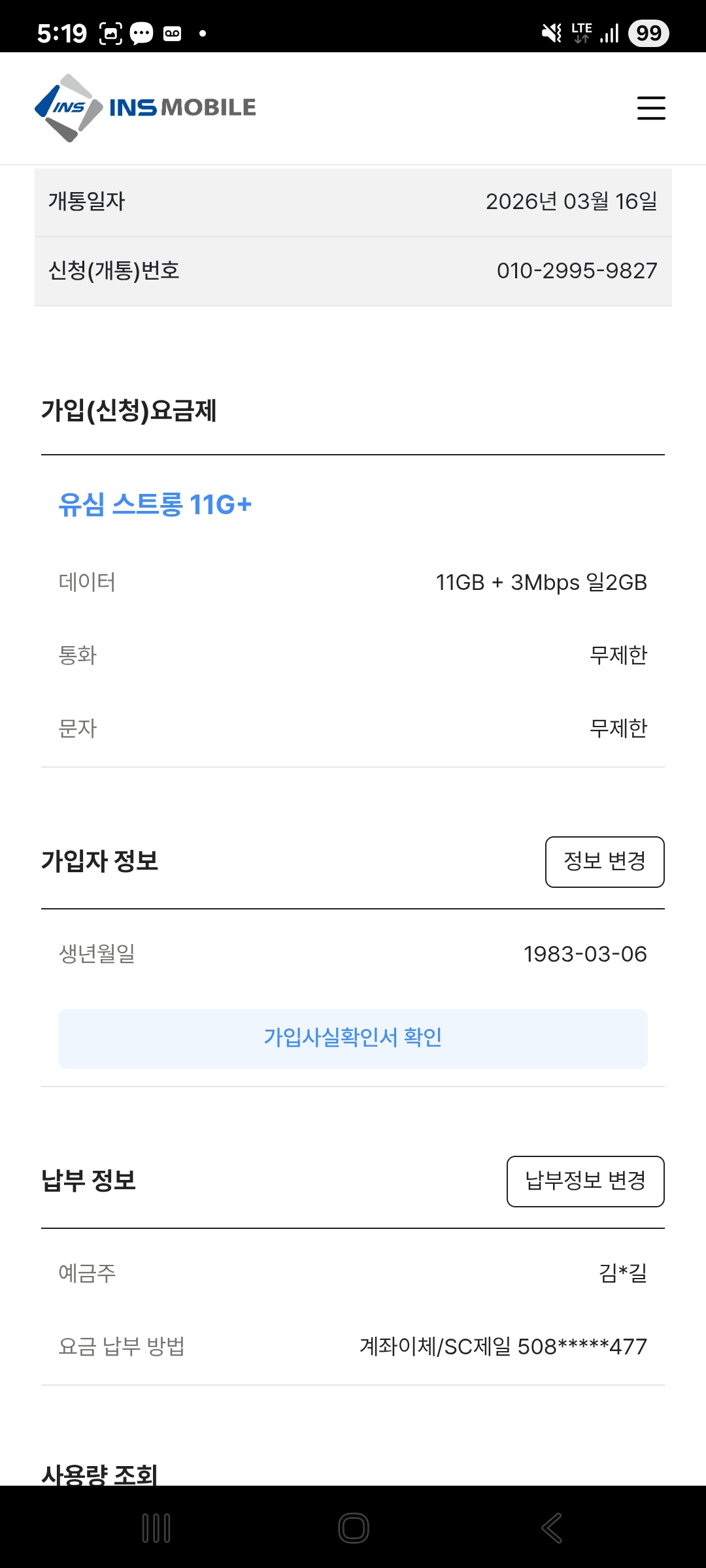This screenshot has width=706, height=1568.
Task: Open the hamburger menu
Action: point(651,108)
